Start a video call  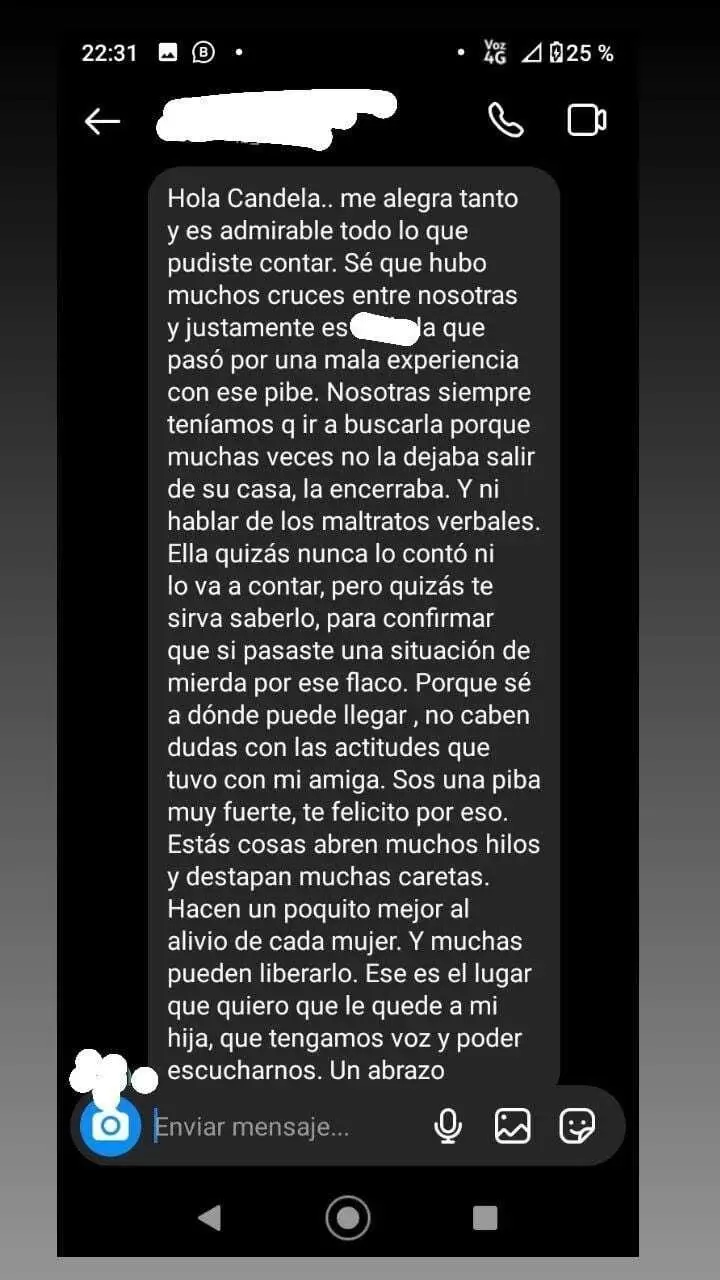(x=587, y=121)
